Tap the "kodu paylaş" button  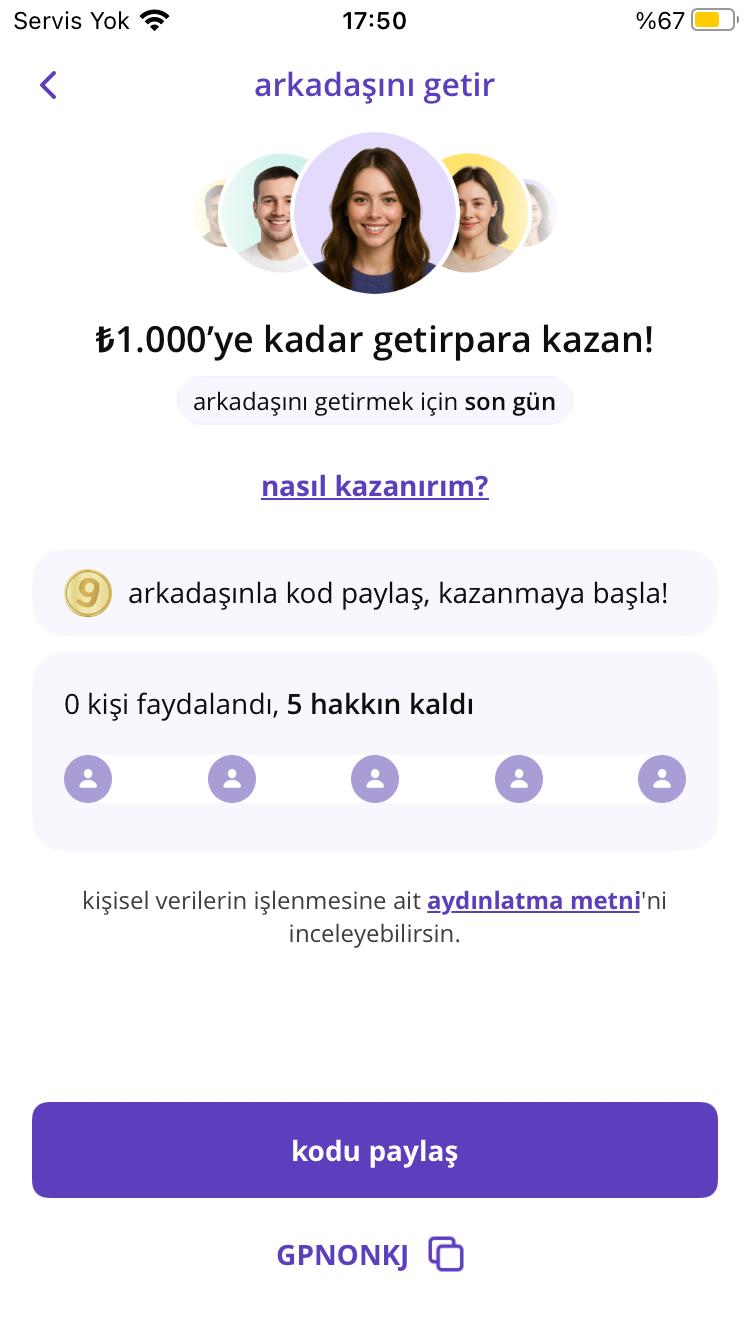point(375,1150)
